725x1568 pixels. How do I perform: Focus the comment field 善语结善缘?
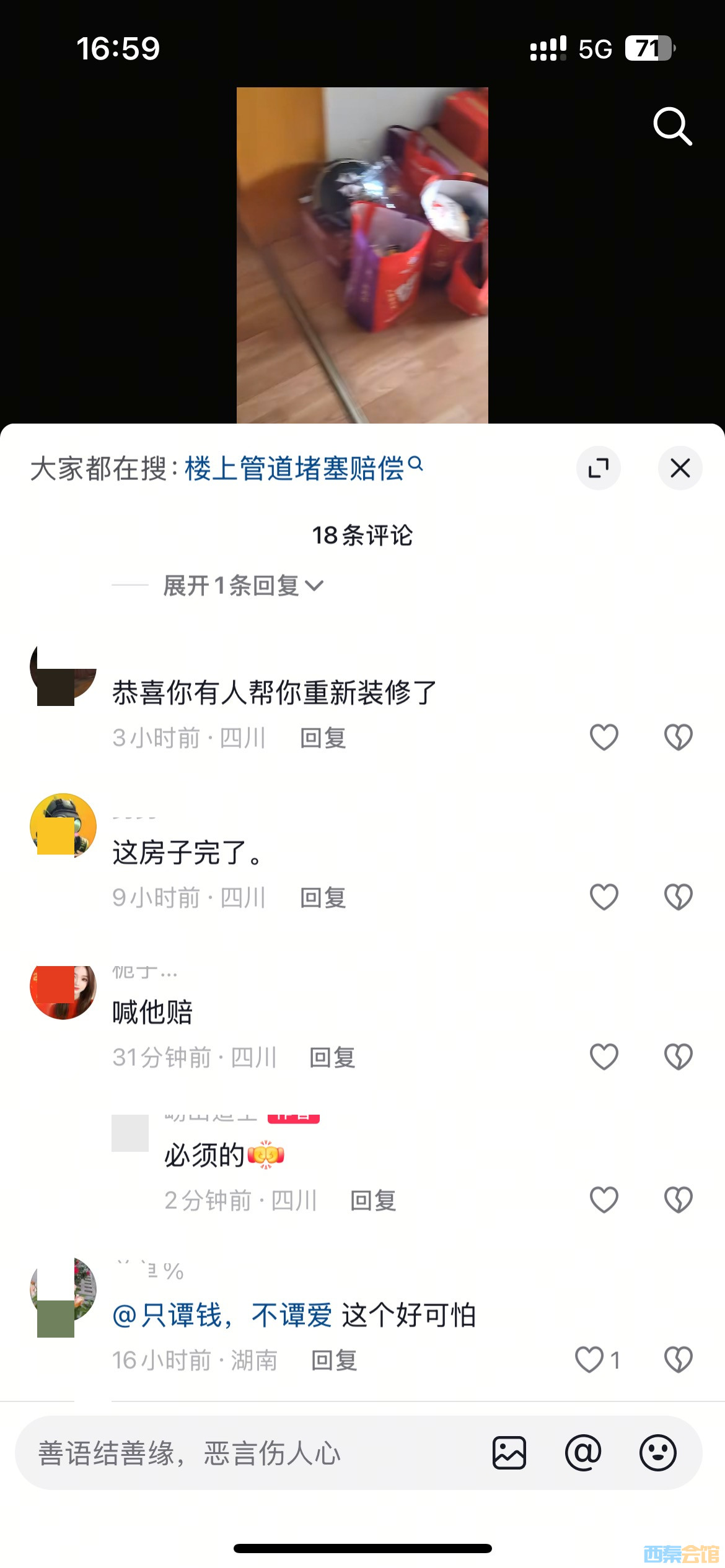click(x=248, y=1453)
